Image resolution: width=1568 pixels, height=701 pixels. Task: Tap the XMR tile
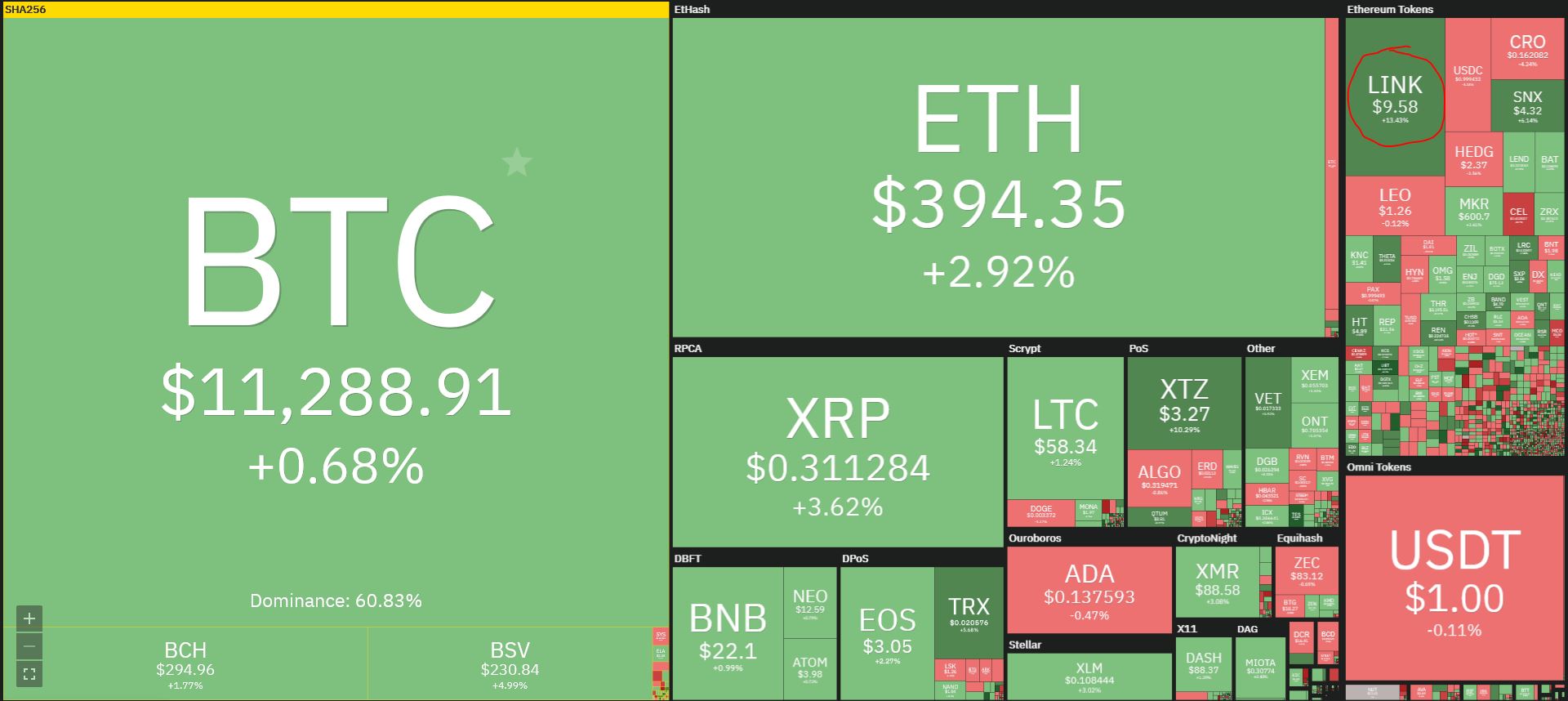click(x=1217, y=582)
